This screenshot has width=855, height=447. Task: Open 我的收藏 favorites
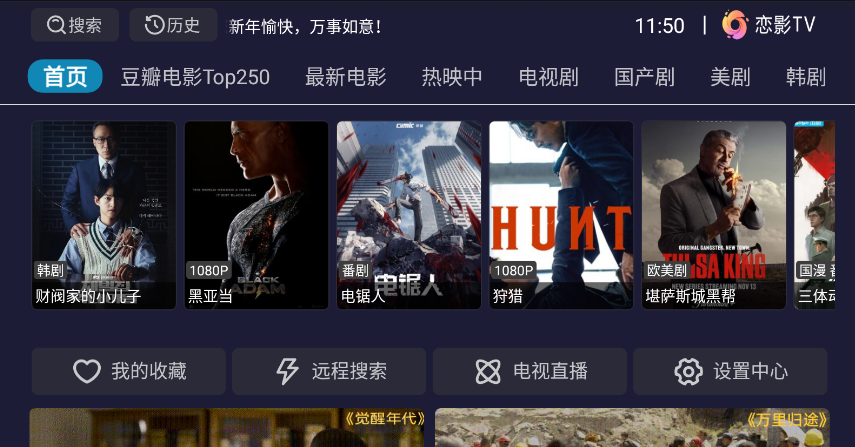click(x=129, y=371)
